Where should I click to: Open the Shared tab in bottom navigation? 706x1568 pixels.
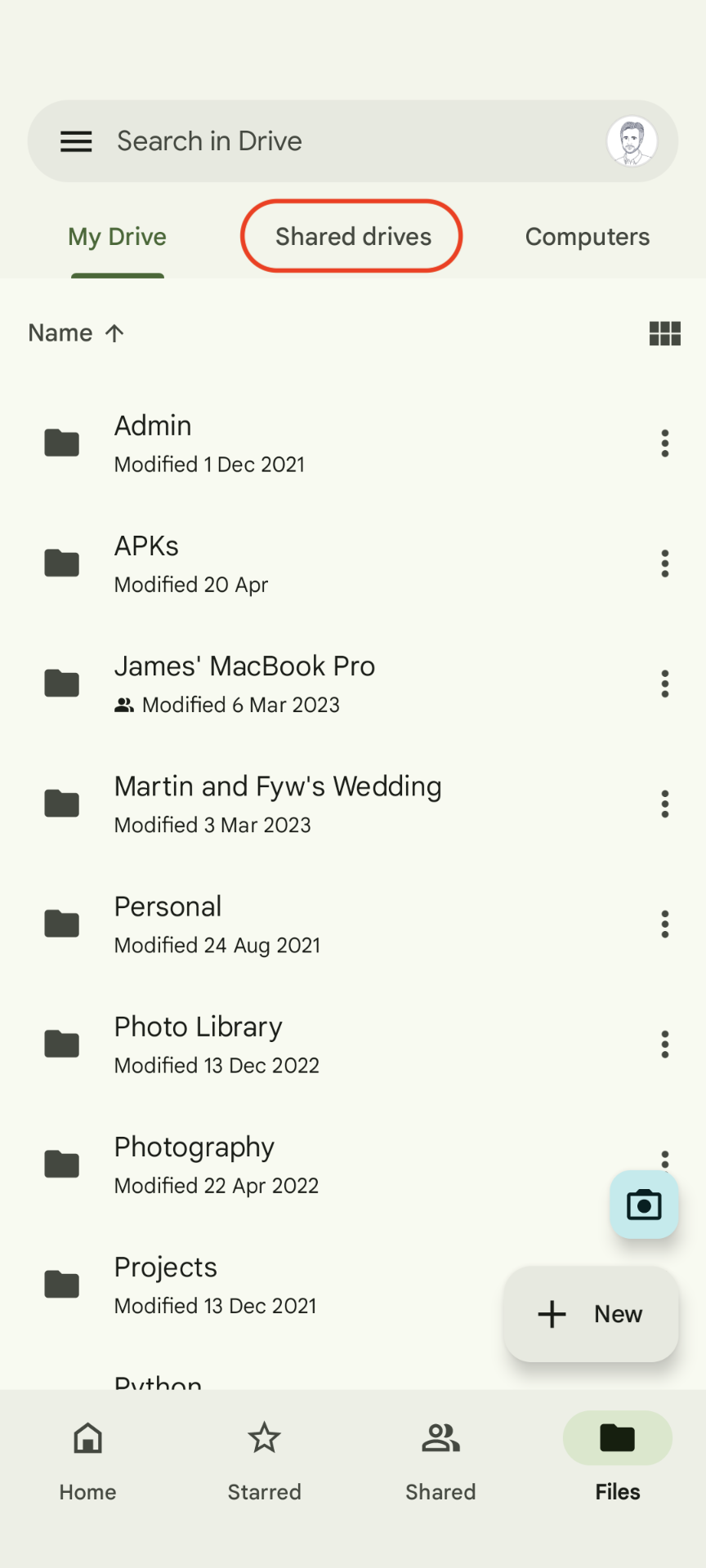point(440,1458)
